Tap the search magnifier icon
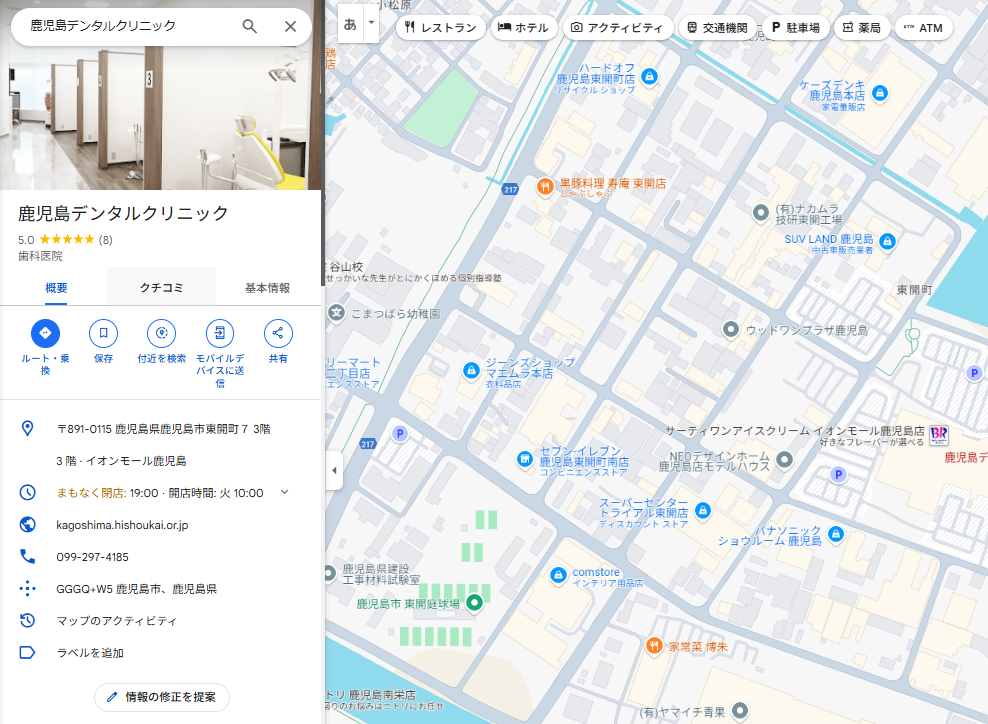The width and height of the screenshot is (988, 724). coord(250,26)
